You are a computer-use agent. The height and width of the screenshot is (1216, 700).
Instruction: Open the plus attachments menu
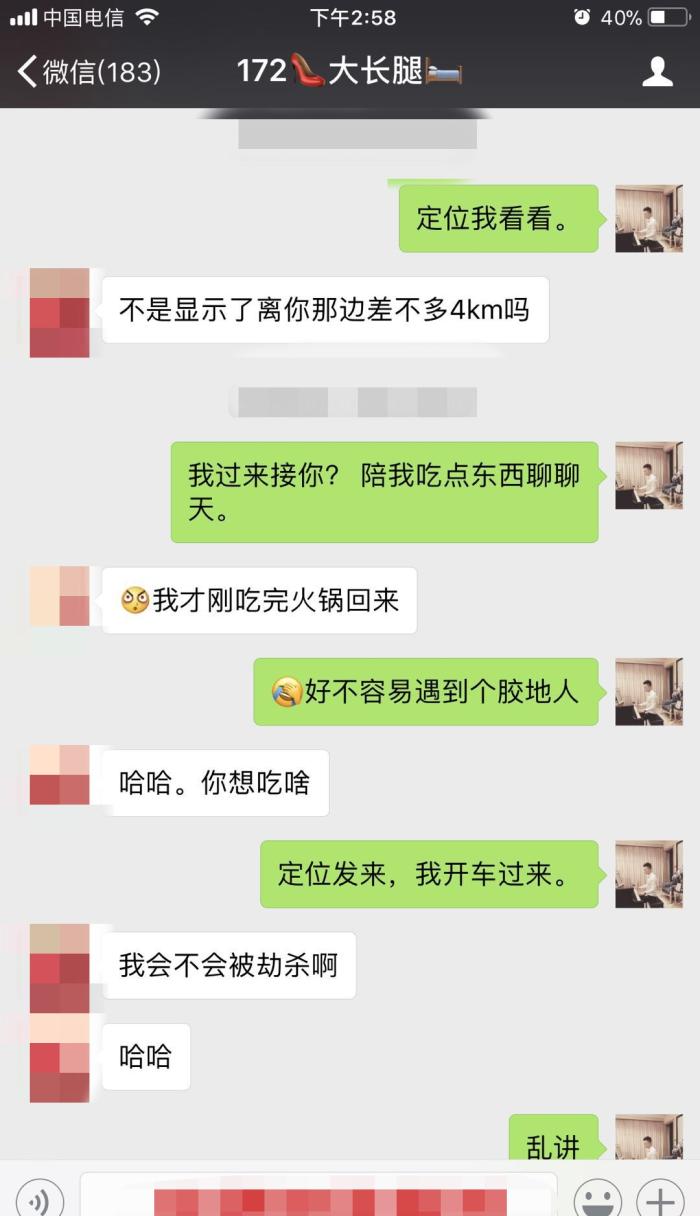tap(660, 1196)
